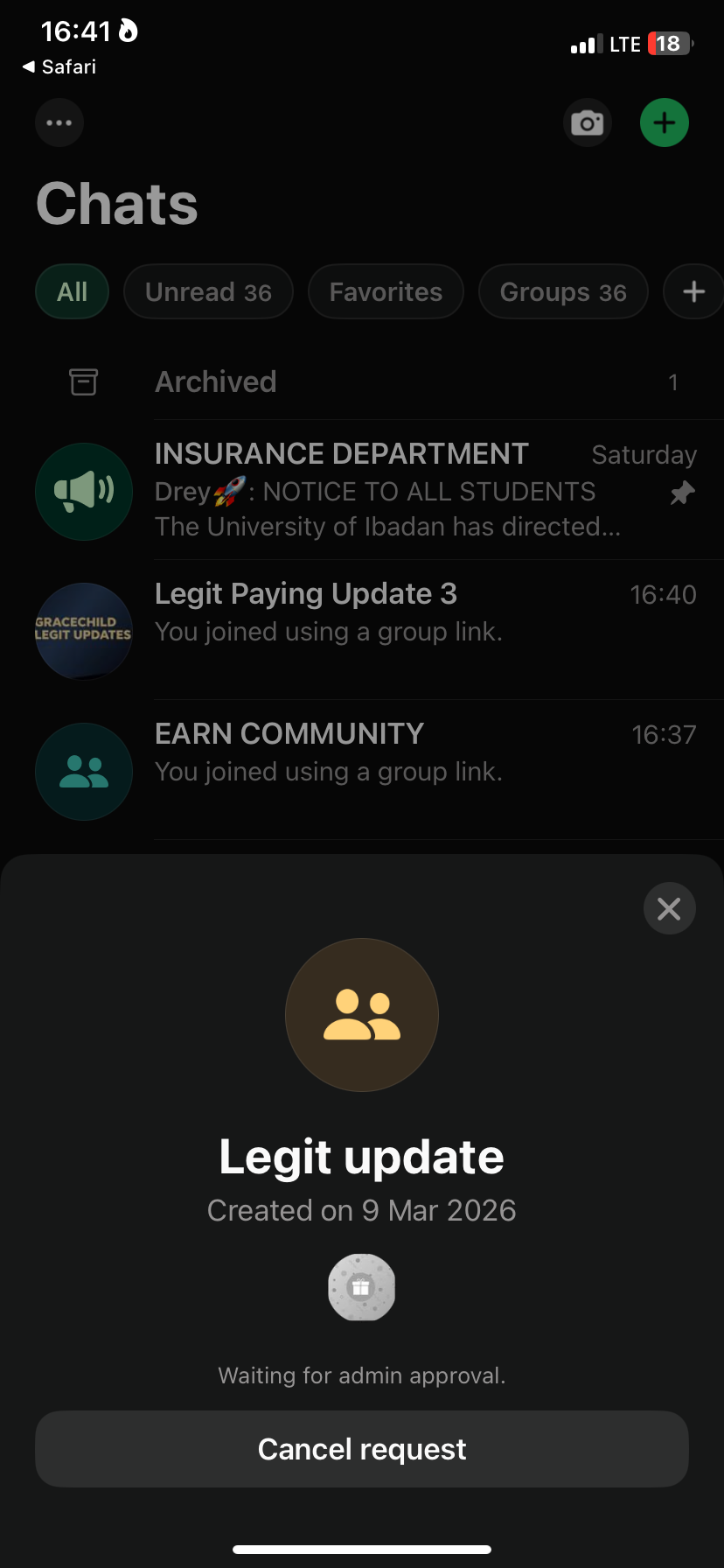Screen dimensions: 724x1568
Task: Cancel the group join request
Action: 362,1449
